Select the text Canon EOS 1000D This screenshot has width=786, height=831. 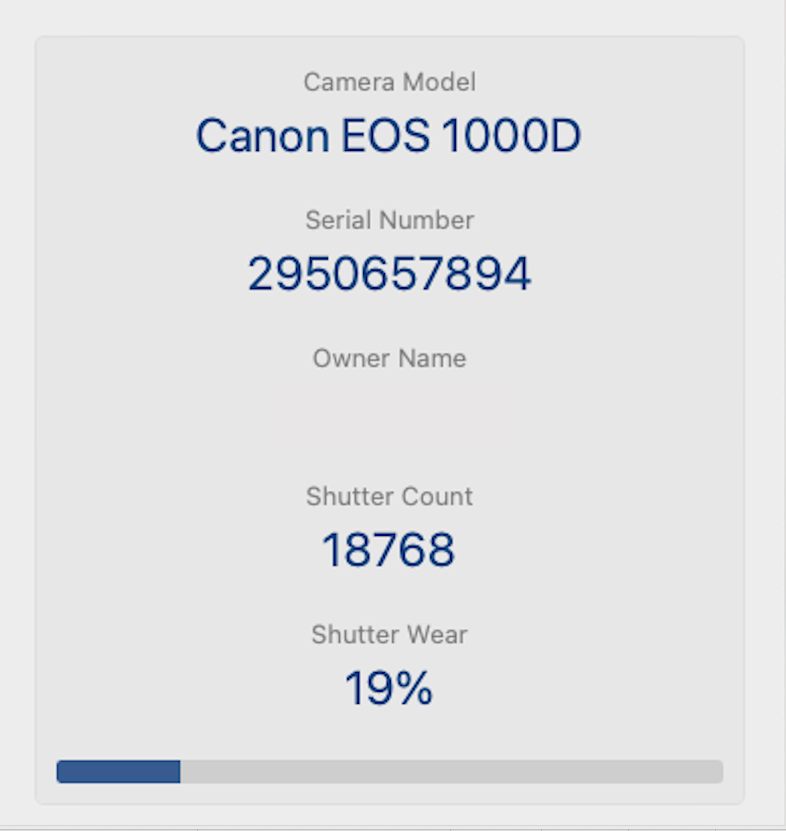(x=389, y=135)
